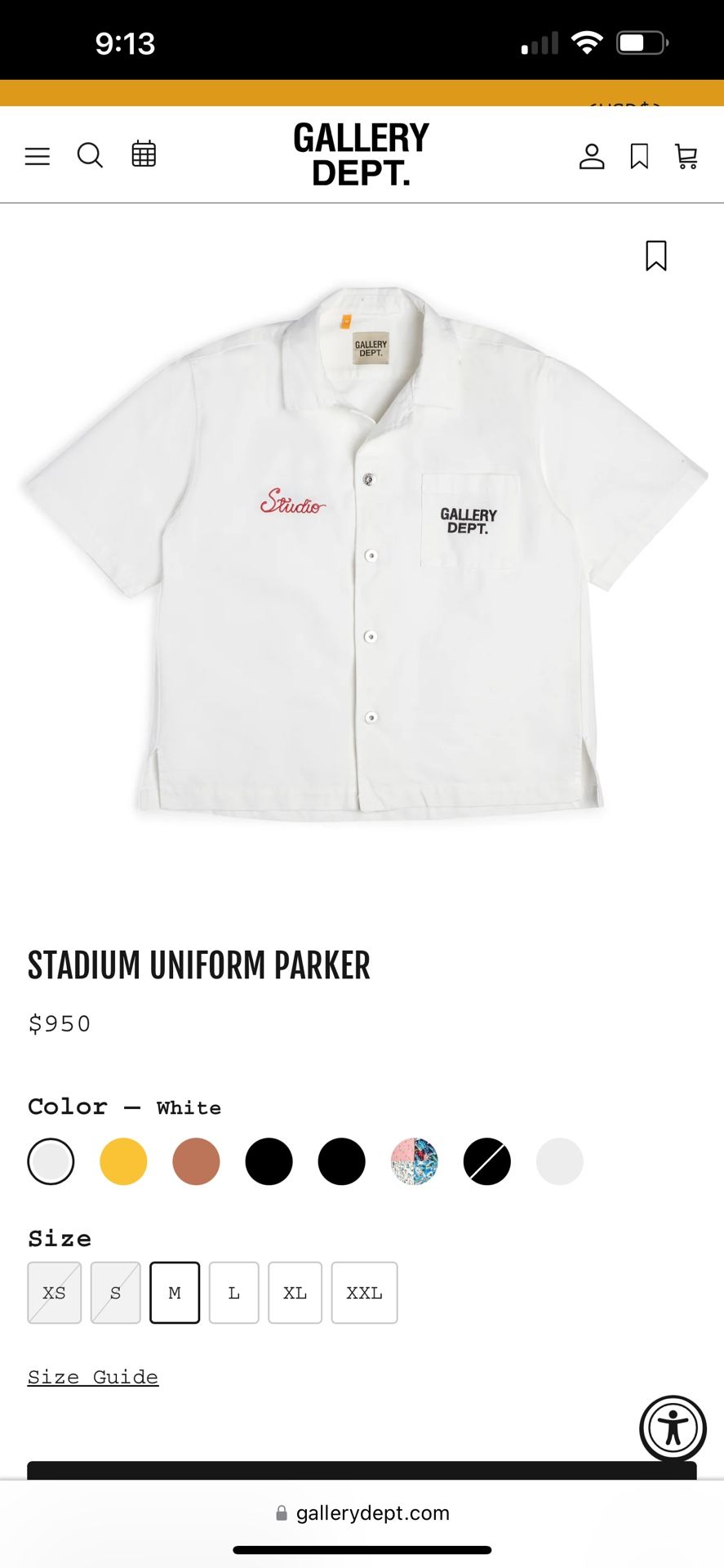Deselect the currently selected M size
724x1568 pixels.
click(x=175, y=1293)
